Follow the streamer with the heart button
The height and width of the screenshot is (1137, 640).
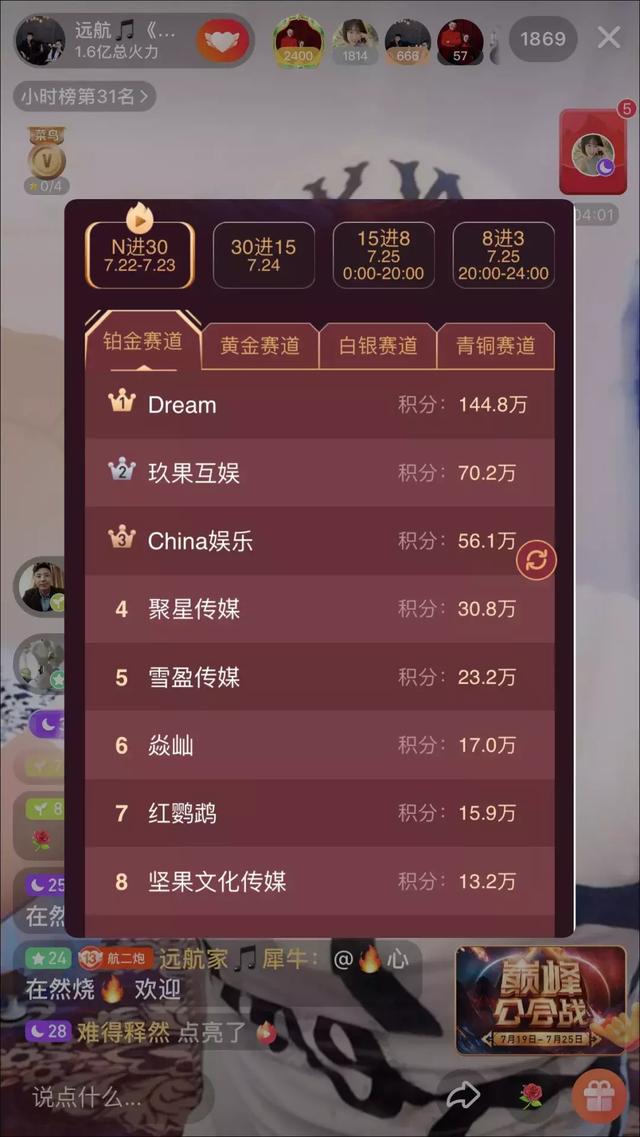pyautogui.click(x=223, y=41)
